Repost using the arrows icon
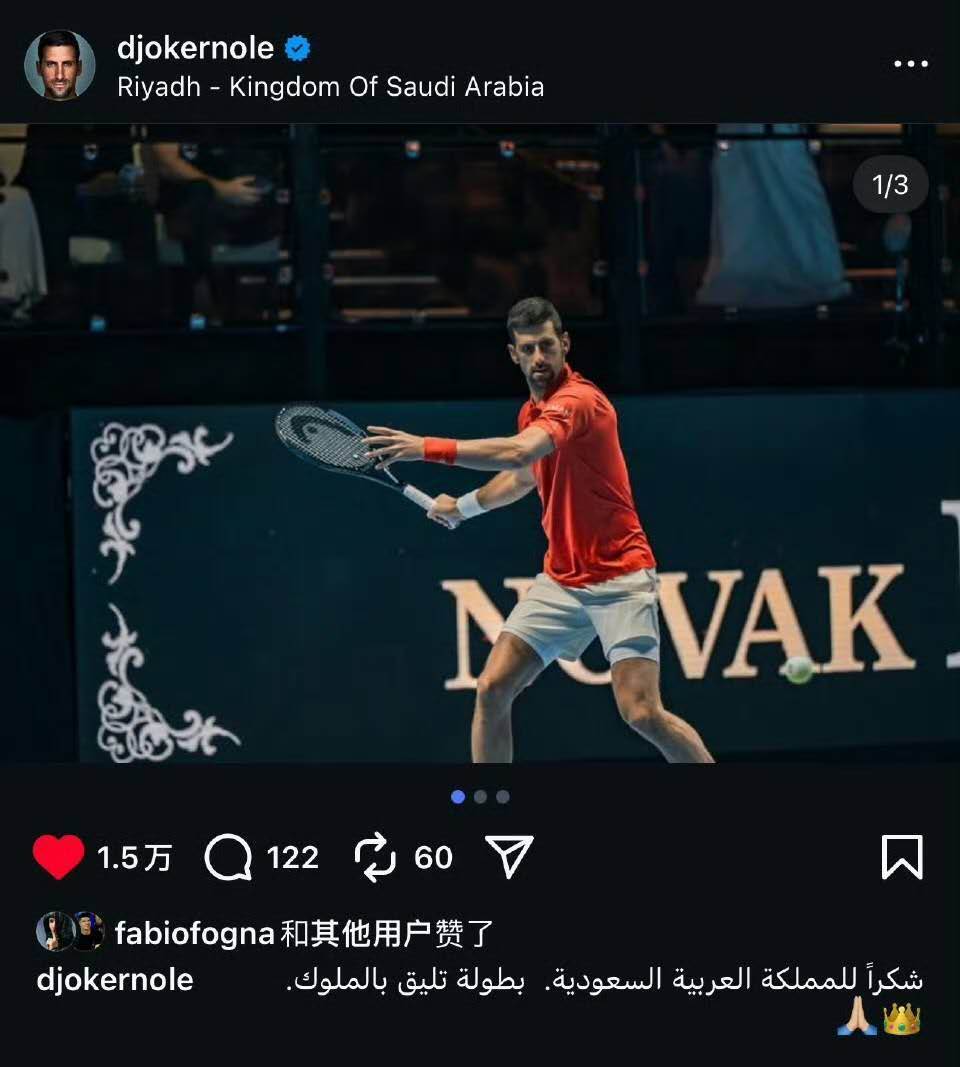The image size is (960, 1067). (x=375, y=858)
